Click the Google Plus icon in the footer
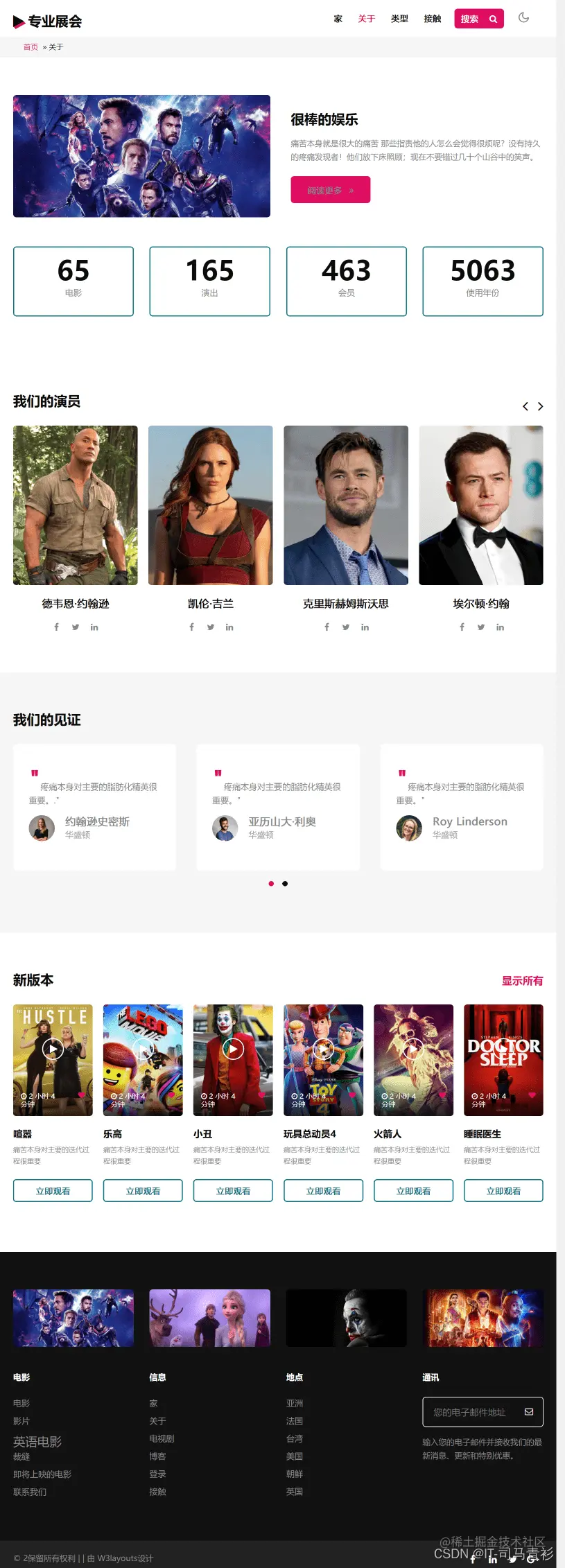565x1568 pixels. (530, 1559)
